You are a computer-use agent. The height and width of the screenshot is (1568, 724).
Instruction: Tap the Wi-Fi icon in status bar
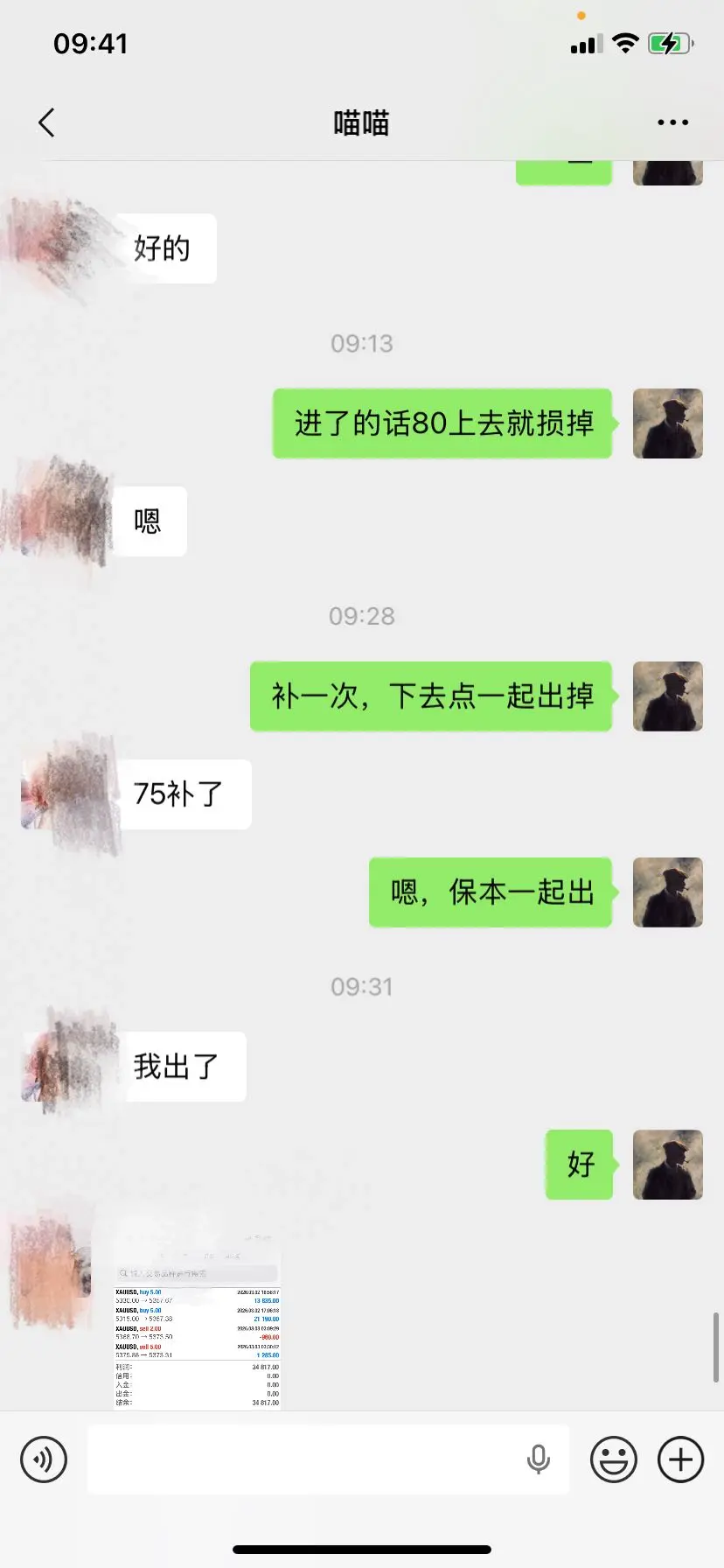[x=626, y=41]
